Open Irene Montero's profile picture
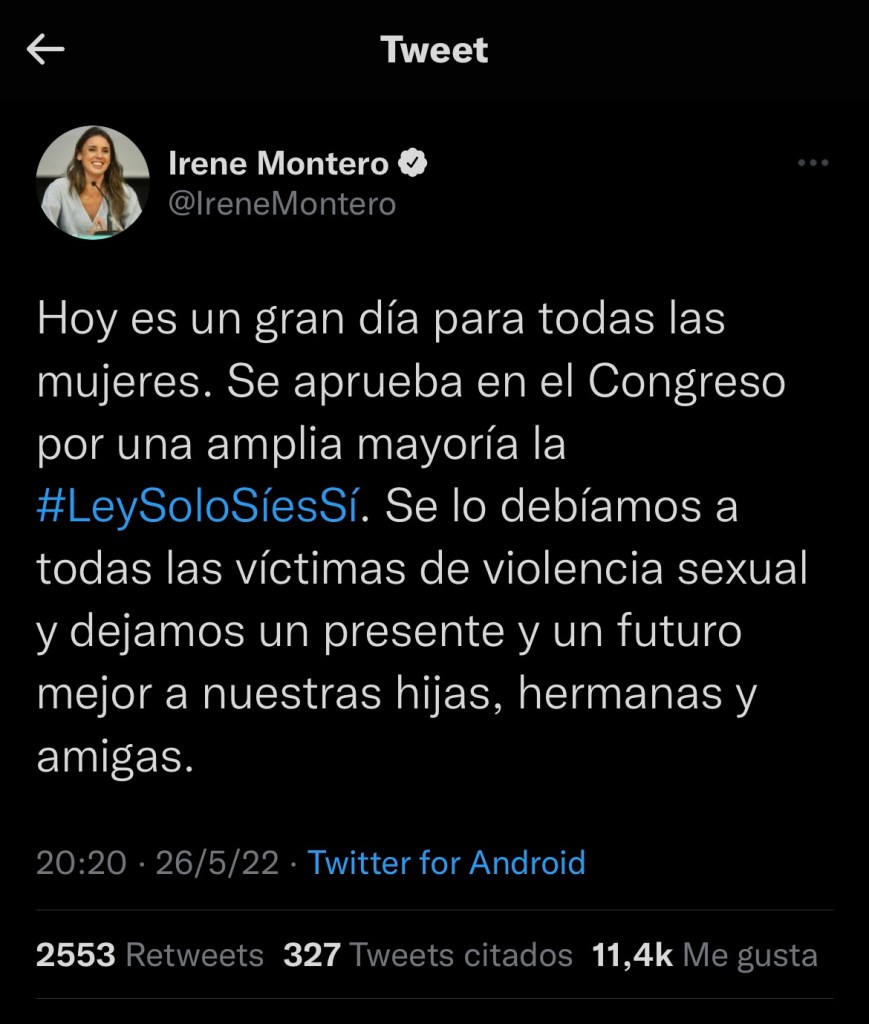869x1024 pixels. pos(93,182)
